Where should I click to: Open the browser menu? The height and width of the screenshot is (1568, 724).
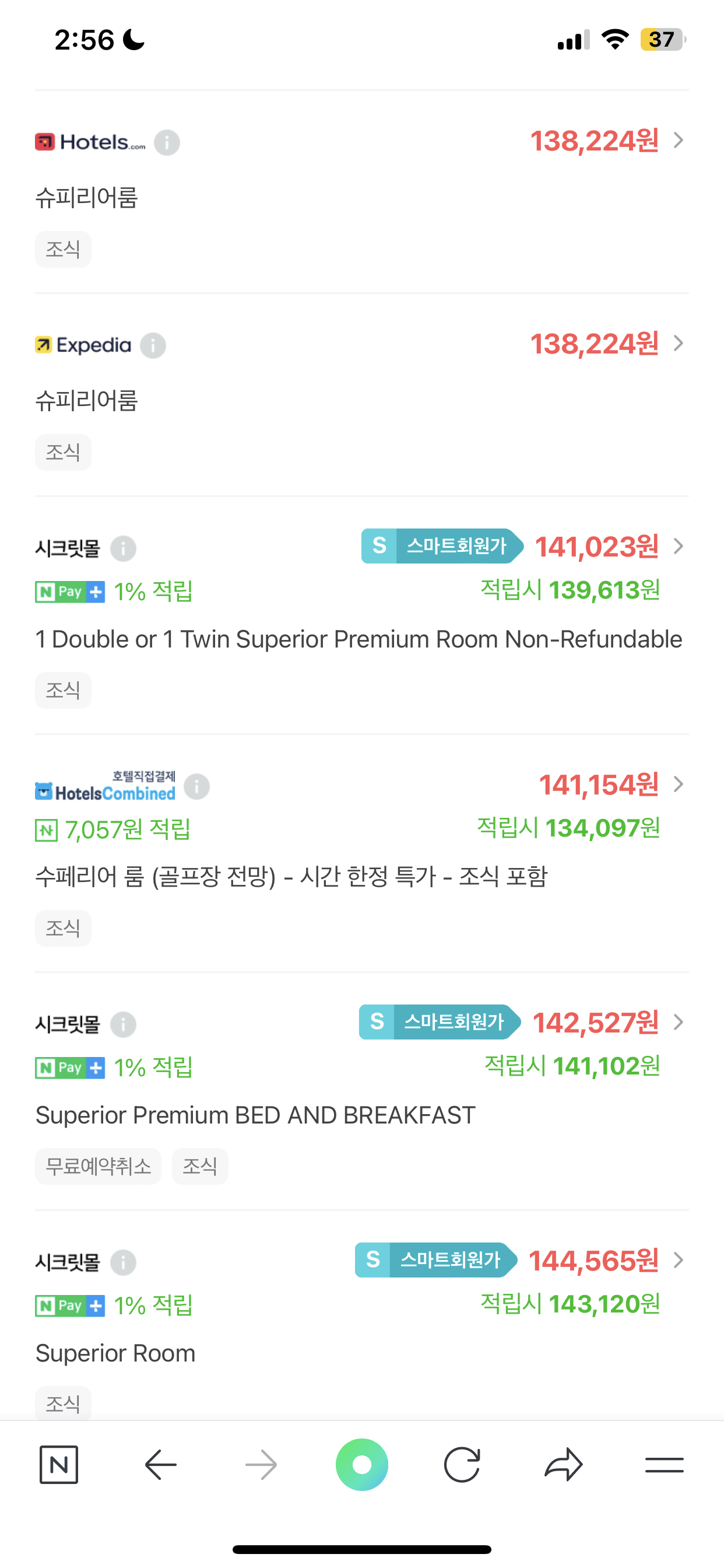coord(665,1465)
